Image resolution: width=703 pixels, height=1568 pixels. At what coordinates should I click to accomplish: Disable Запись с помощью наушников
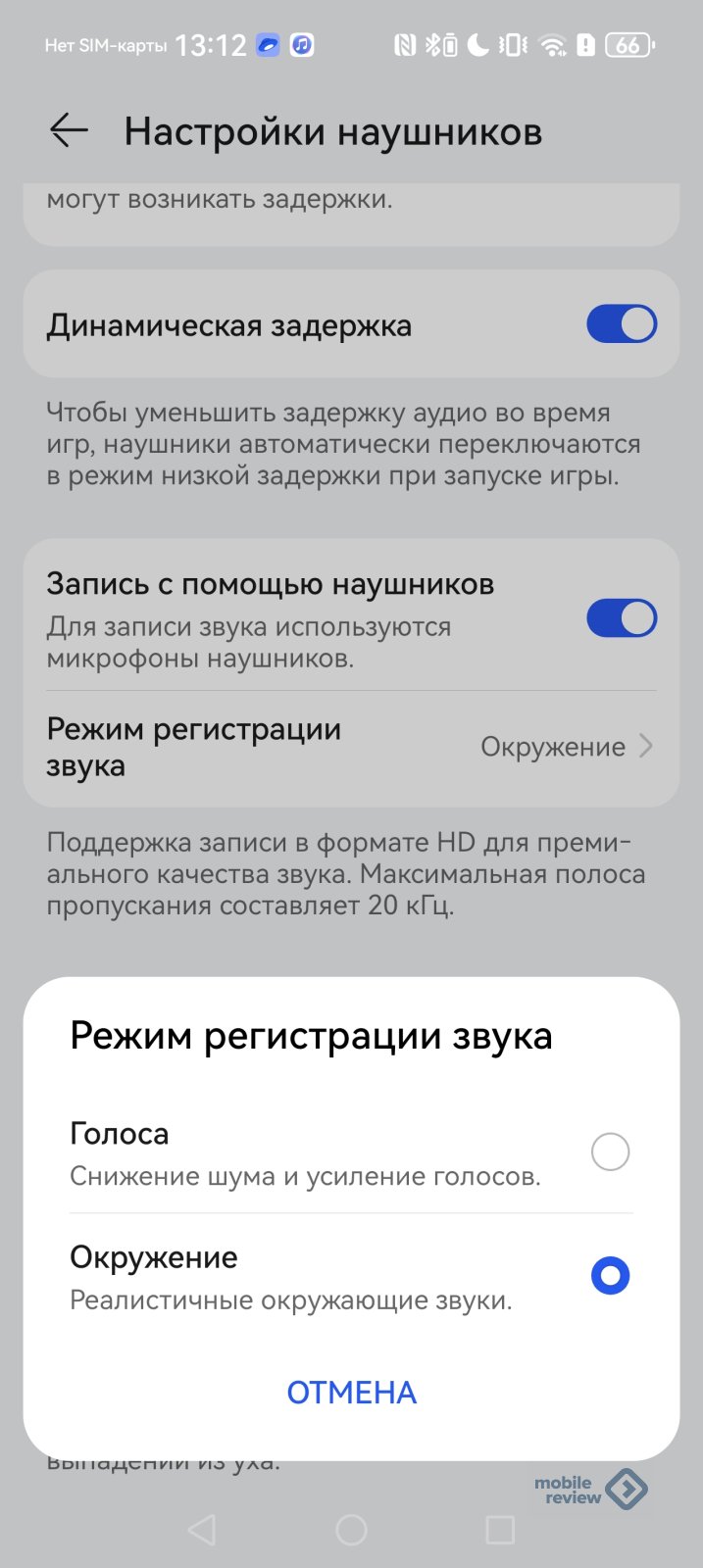click(621, 618)
